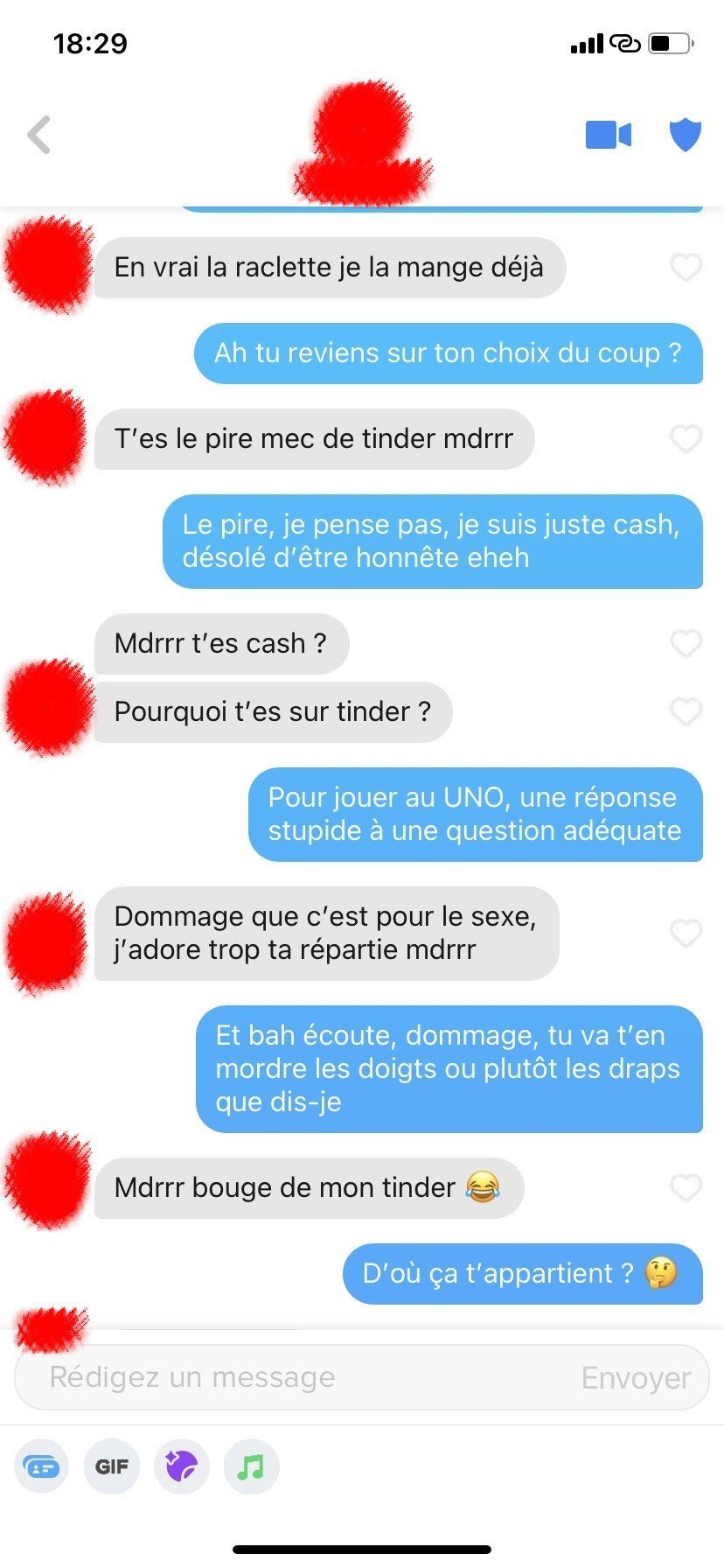Open the blue contact card icon
724x1568 pixels.
tap(42, 1466)
